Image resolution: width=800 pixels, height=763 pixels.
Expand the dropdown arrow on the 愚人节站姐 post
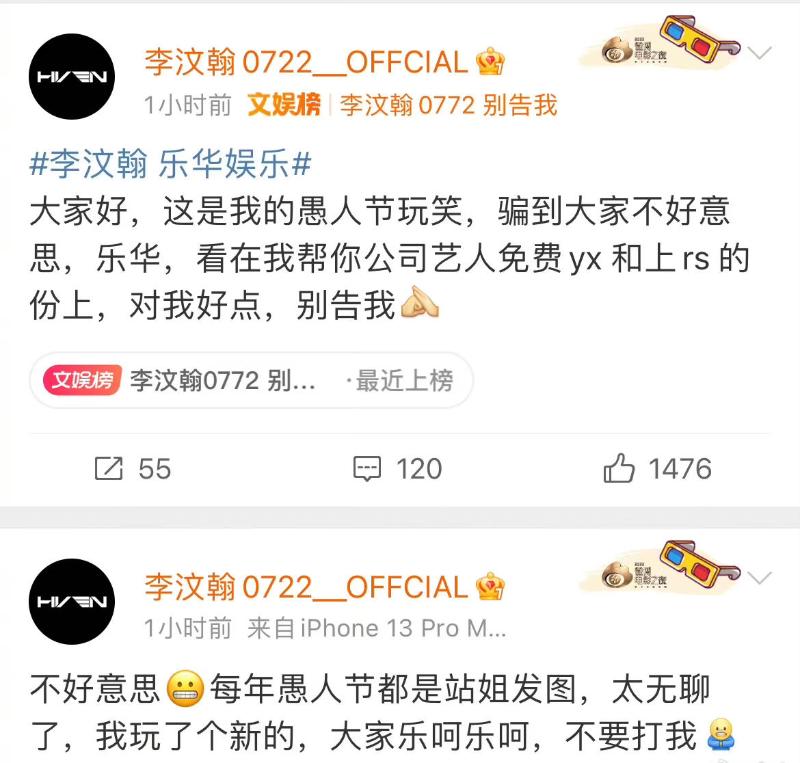[x=760, y=578]
